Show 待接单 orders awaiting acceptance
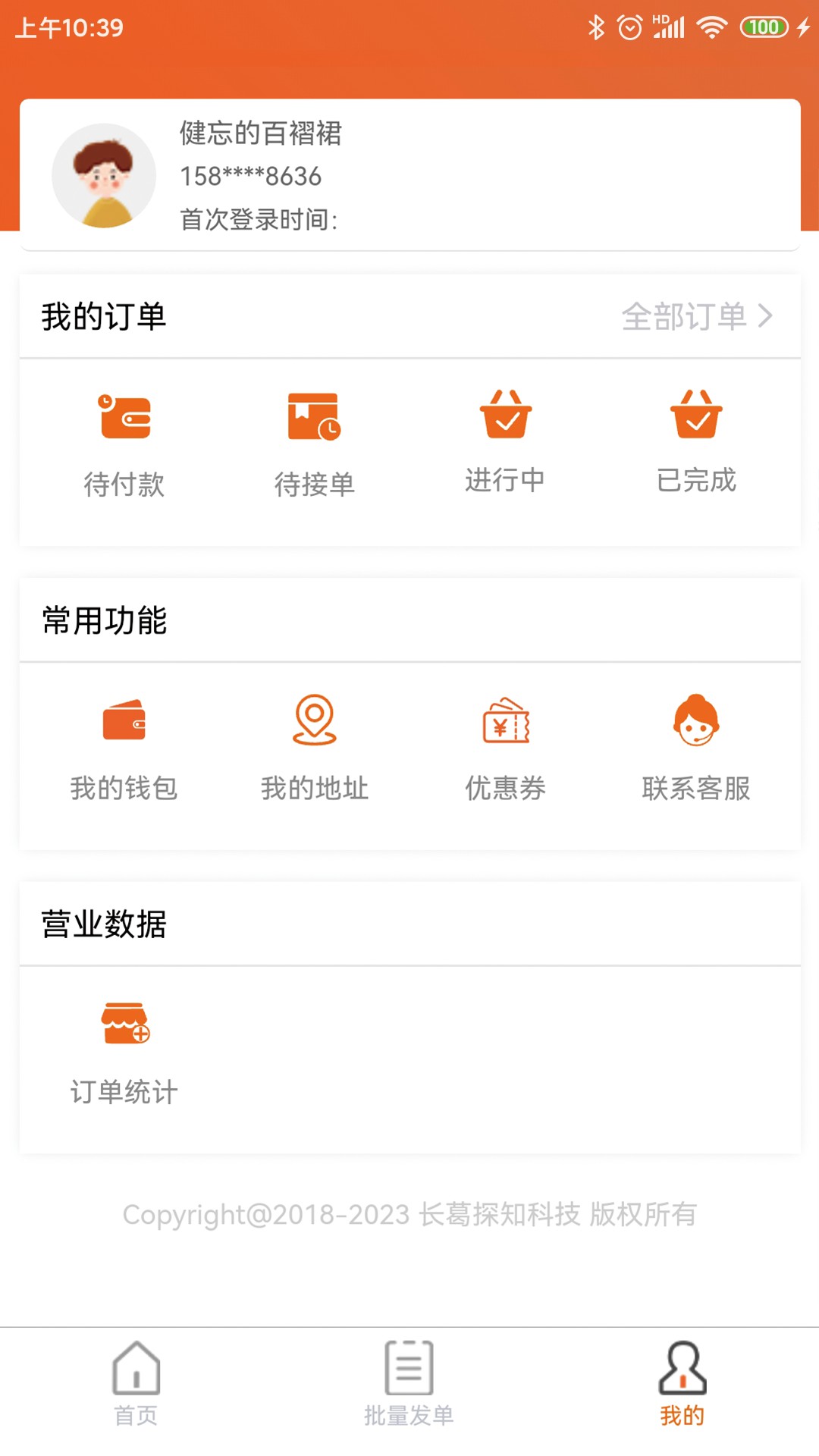 coord(315,442)
